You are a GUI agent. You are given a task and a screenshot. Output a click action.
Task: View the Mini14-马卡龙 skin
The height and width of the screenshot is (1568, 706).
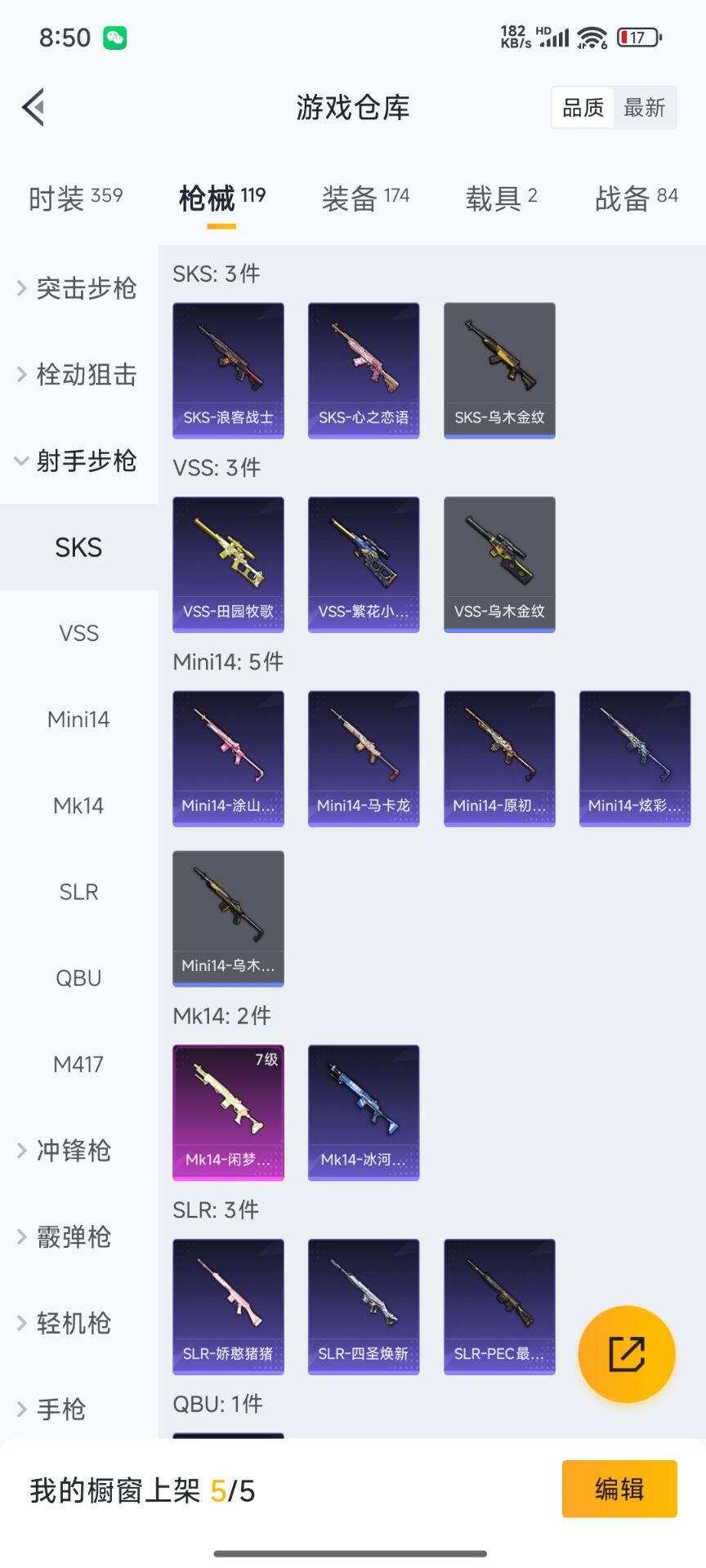364,759
